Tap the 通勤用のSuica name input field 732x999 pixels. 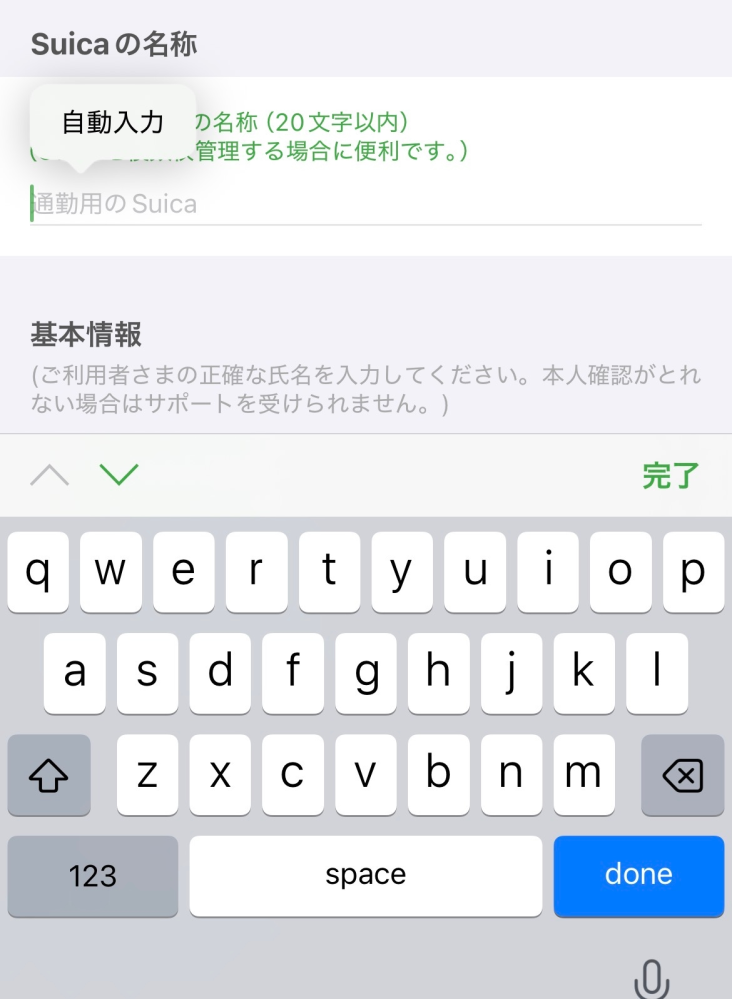366,204
